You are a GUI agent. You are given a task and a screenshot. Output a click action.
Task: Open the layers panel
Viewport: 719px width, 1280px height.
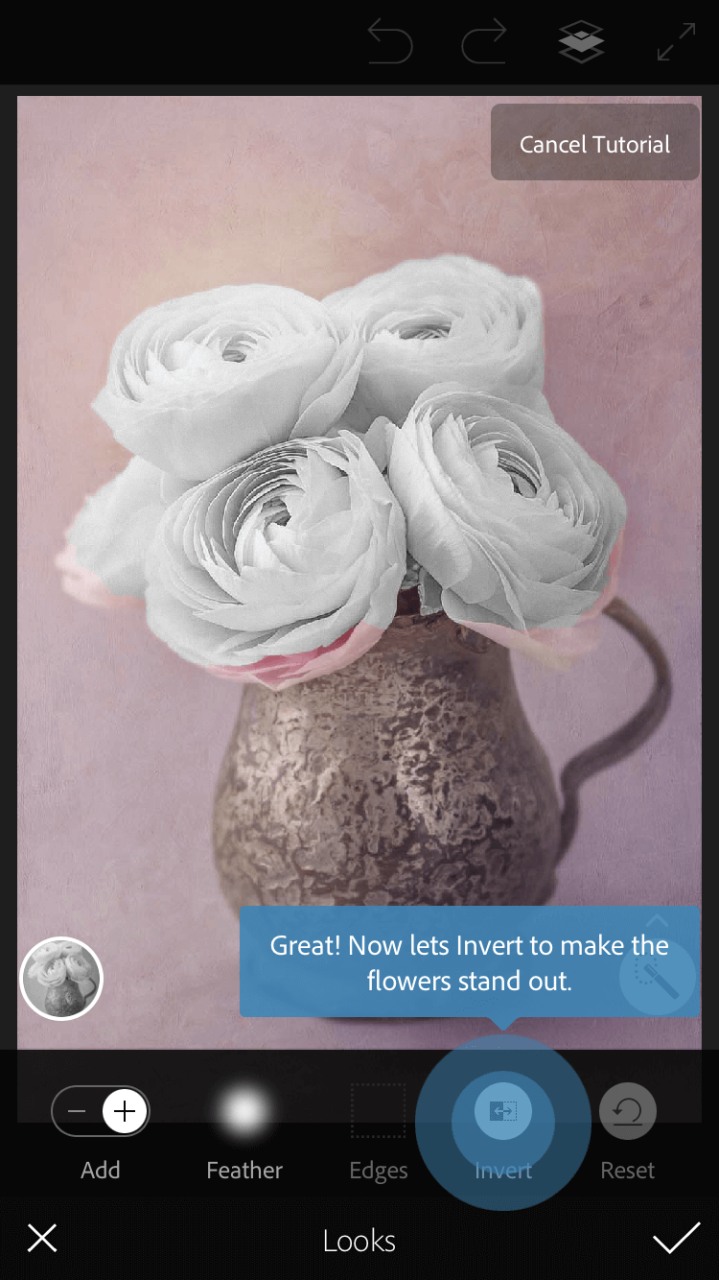[581, 42]
